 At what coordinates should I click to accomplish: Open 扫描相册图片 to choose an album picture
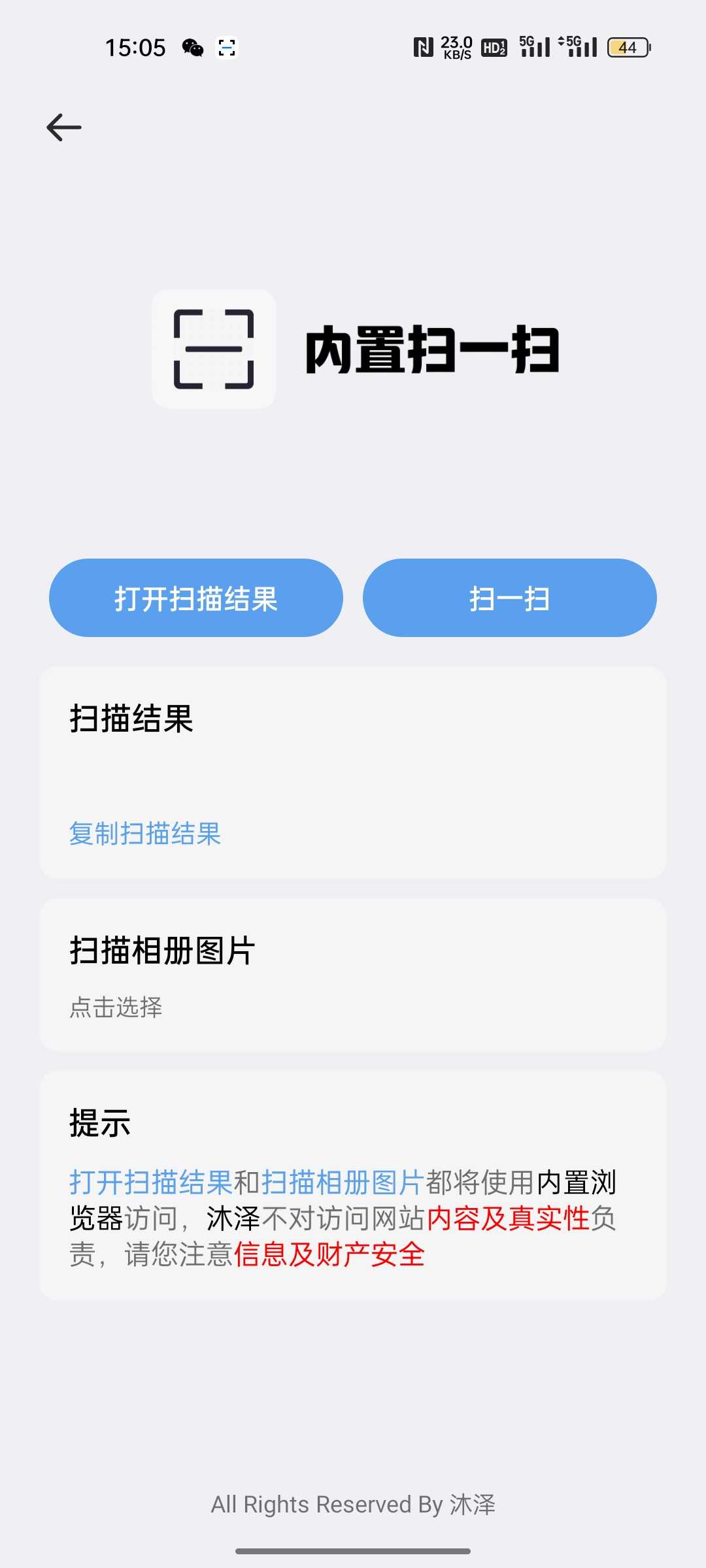click(353, 975)
